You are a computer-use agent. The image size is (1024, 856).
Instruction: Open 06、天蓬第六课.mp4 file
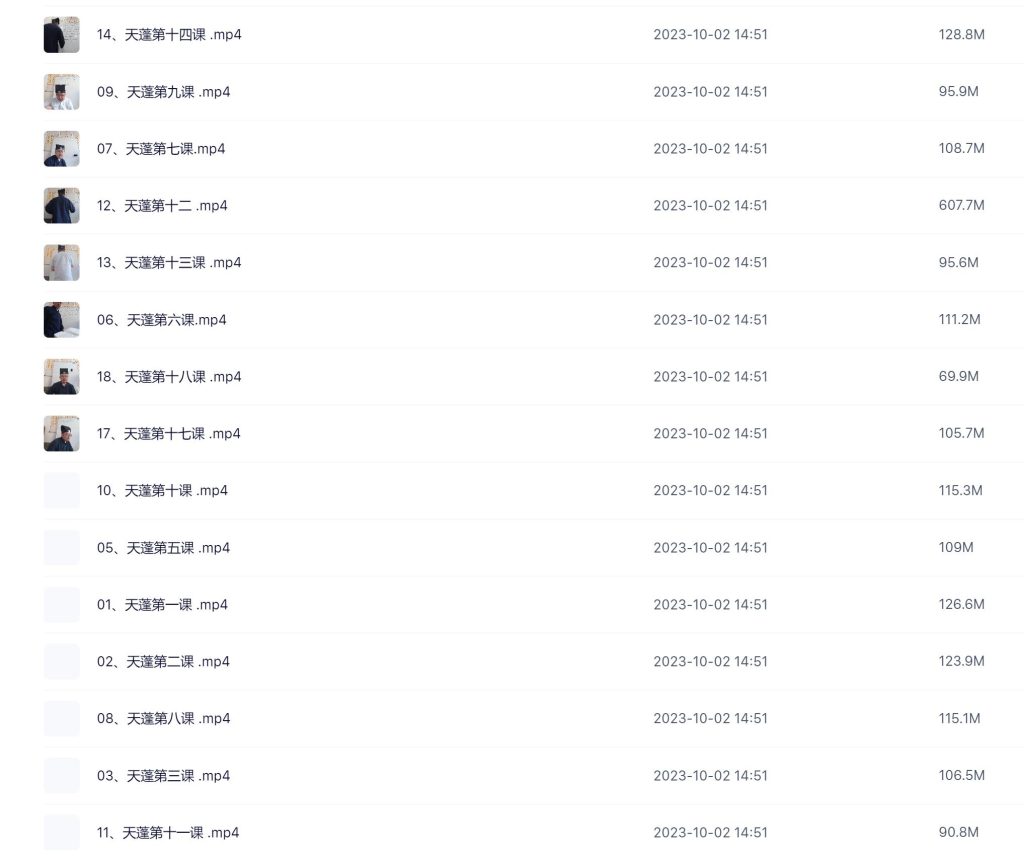pyautogui.click(x=161, y=320)
